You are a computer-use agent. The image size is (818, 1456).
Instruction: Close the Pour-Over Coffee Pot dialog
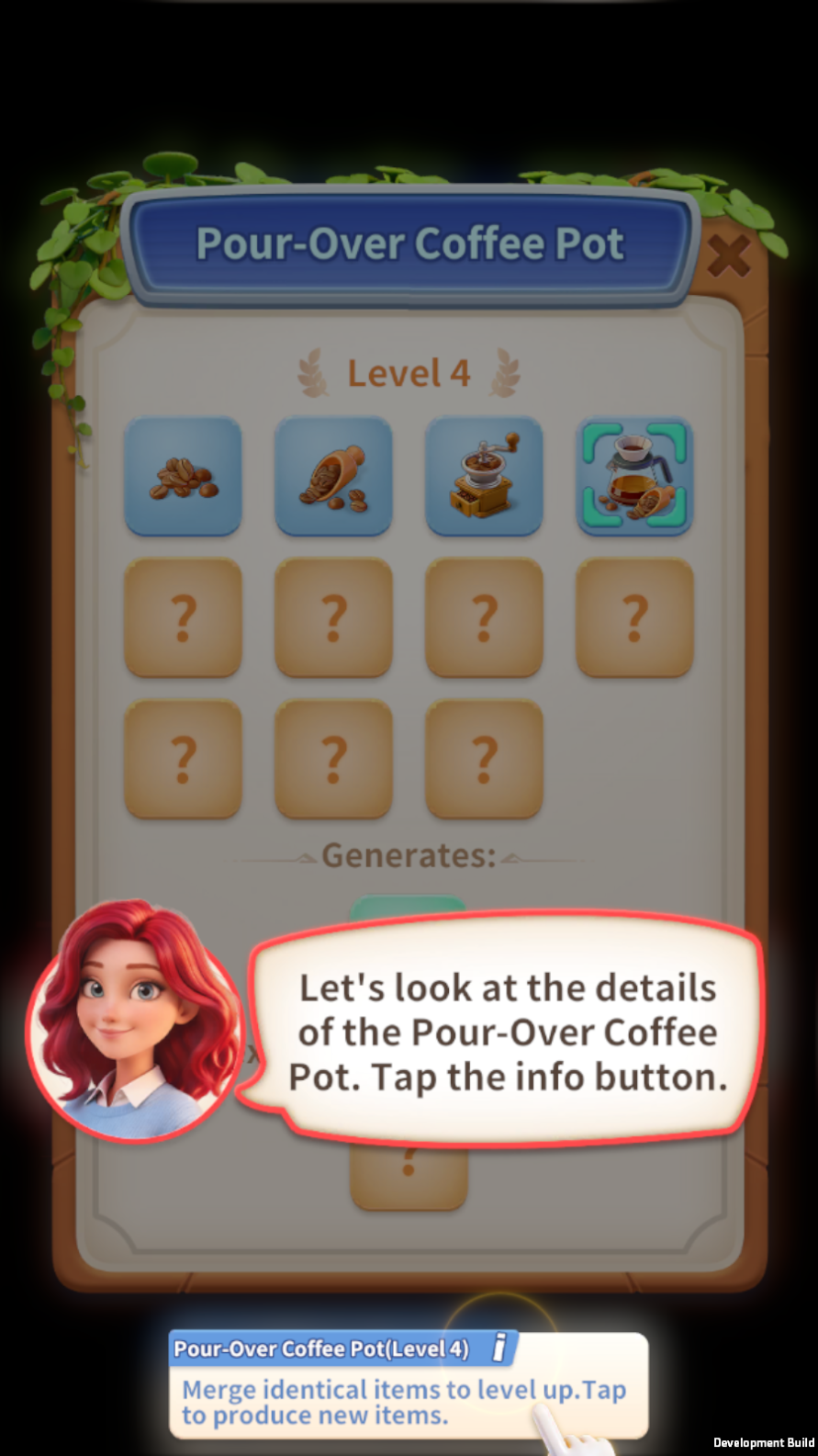point(729,255)
